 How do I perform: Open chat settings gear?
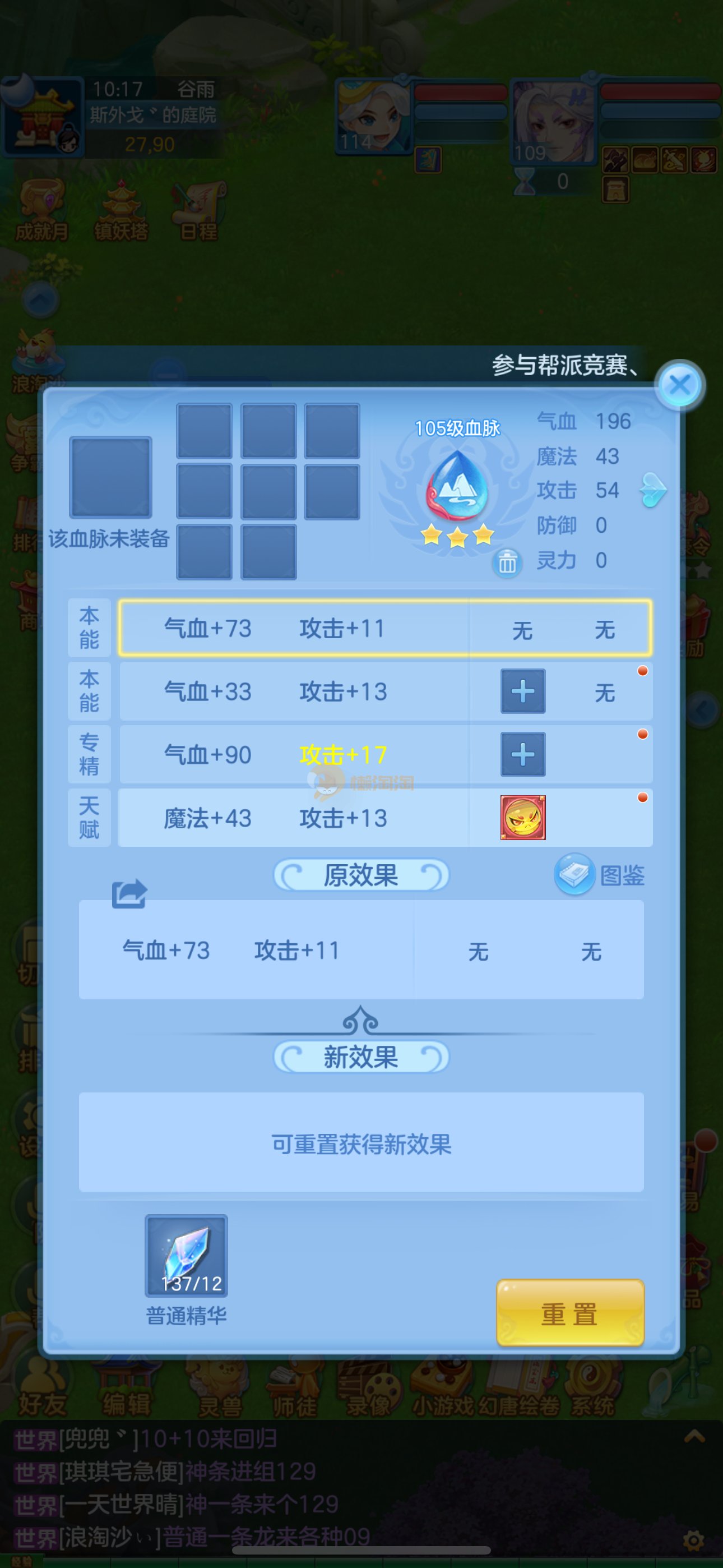click(x=693, y=1541)
